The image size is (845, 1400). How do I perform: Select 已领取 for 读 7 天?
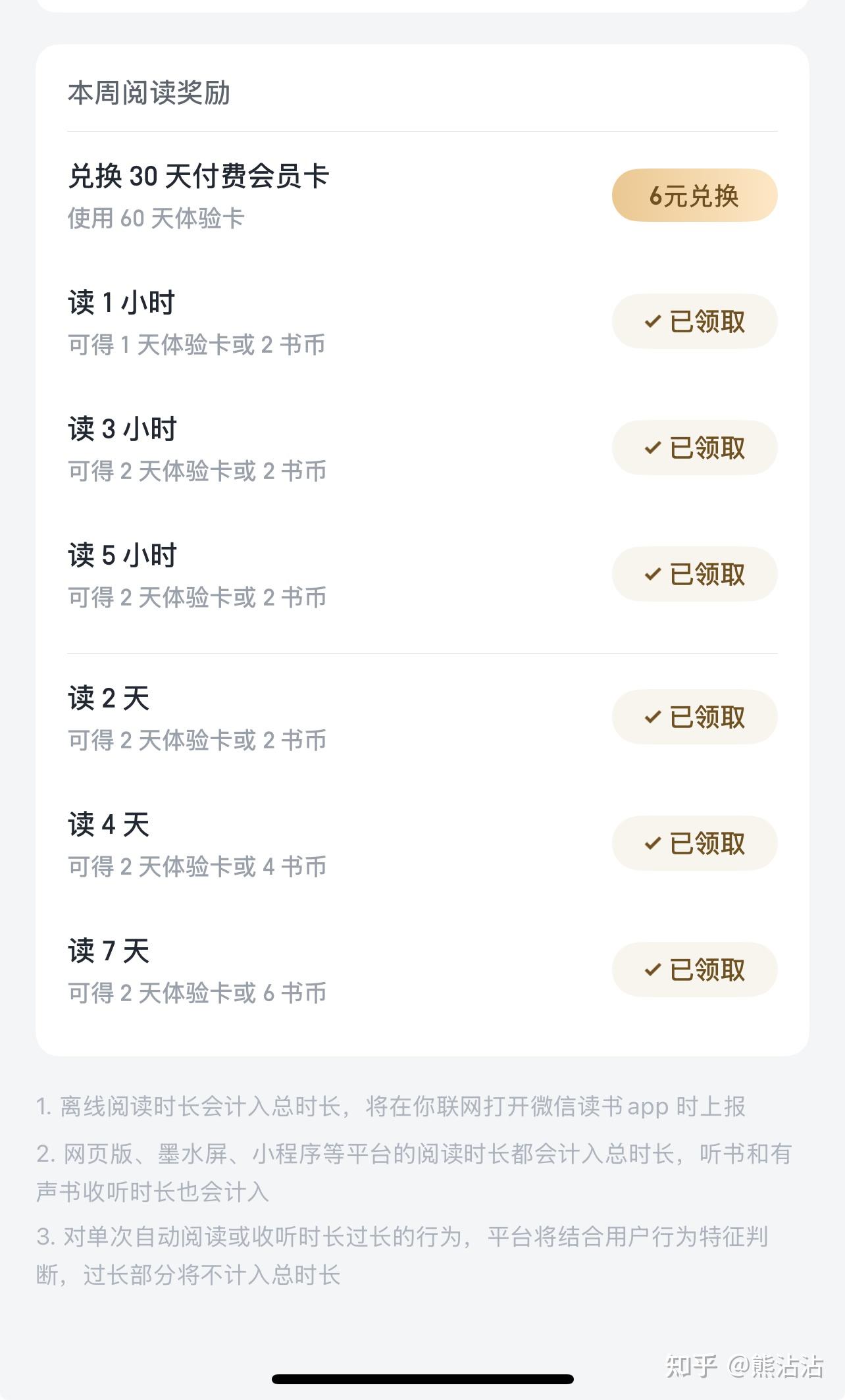click(694, 970)
